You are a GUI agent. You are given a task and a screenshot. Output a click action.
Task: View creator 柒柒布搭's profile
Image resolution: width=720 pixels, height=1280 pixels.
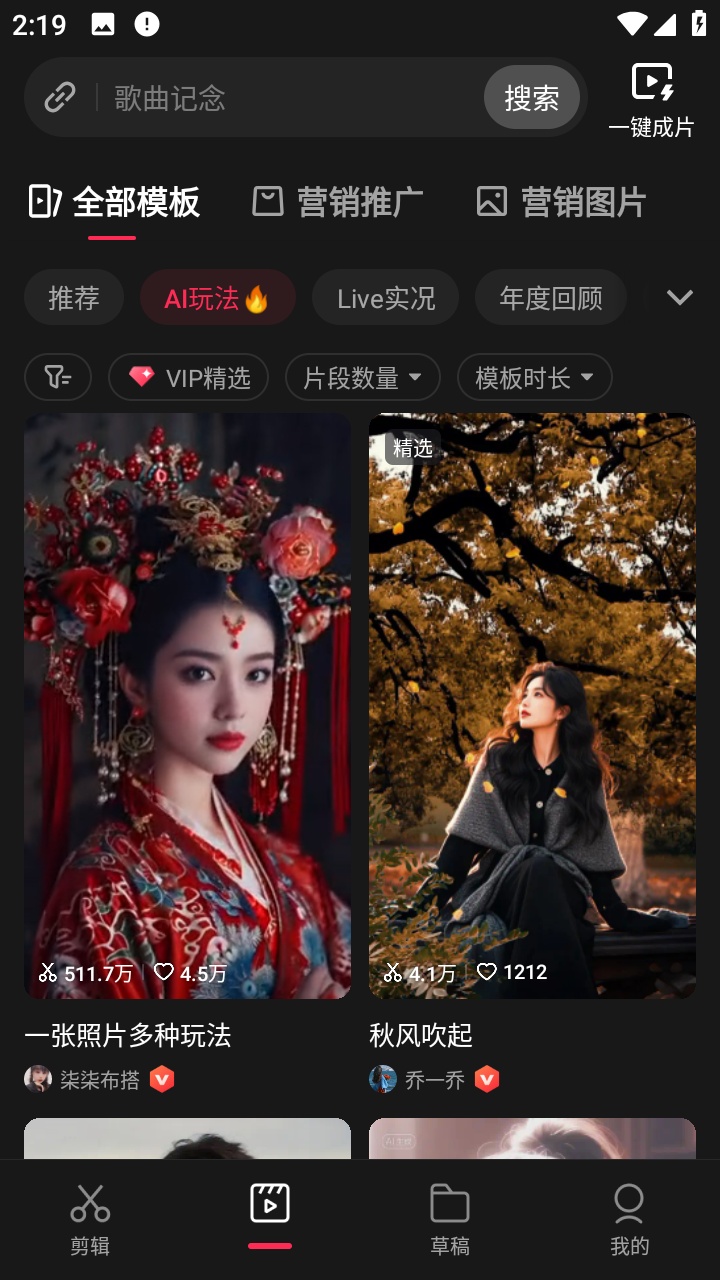[x=99, y=1080]
